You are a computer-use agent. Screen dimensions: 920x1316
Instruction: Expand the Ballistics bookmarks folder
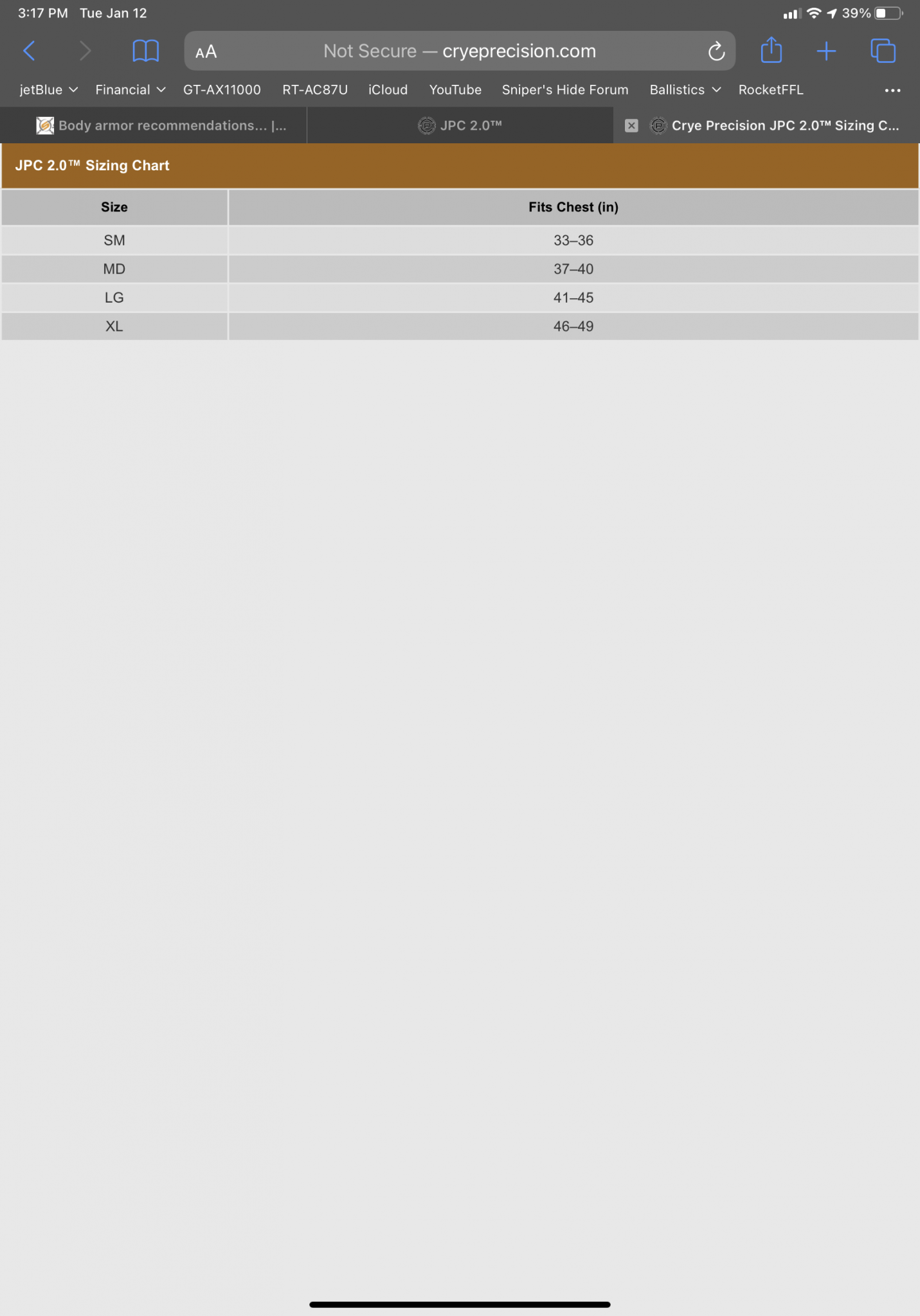coord(685,90)
